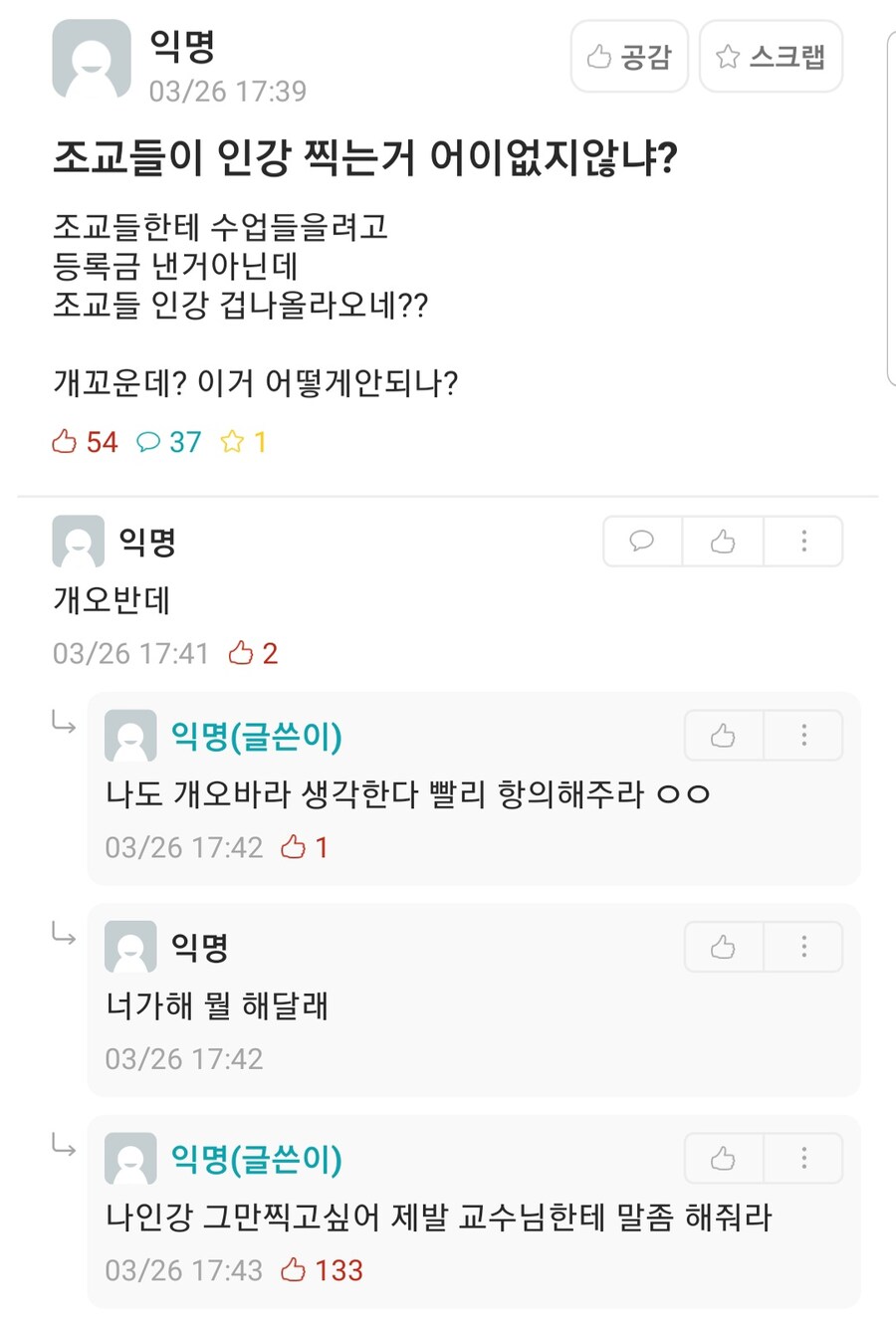Screen dimensions: 896x1327
Task: Open the three-dot menu on '개오반데' comment
Action: pos(802,542)
